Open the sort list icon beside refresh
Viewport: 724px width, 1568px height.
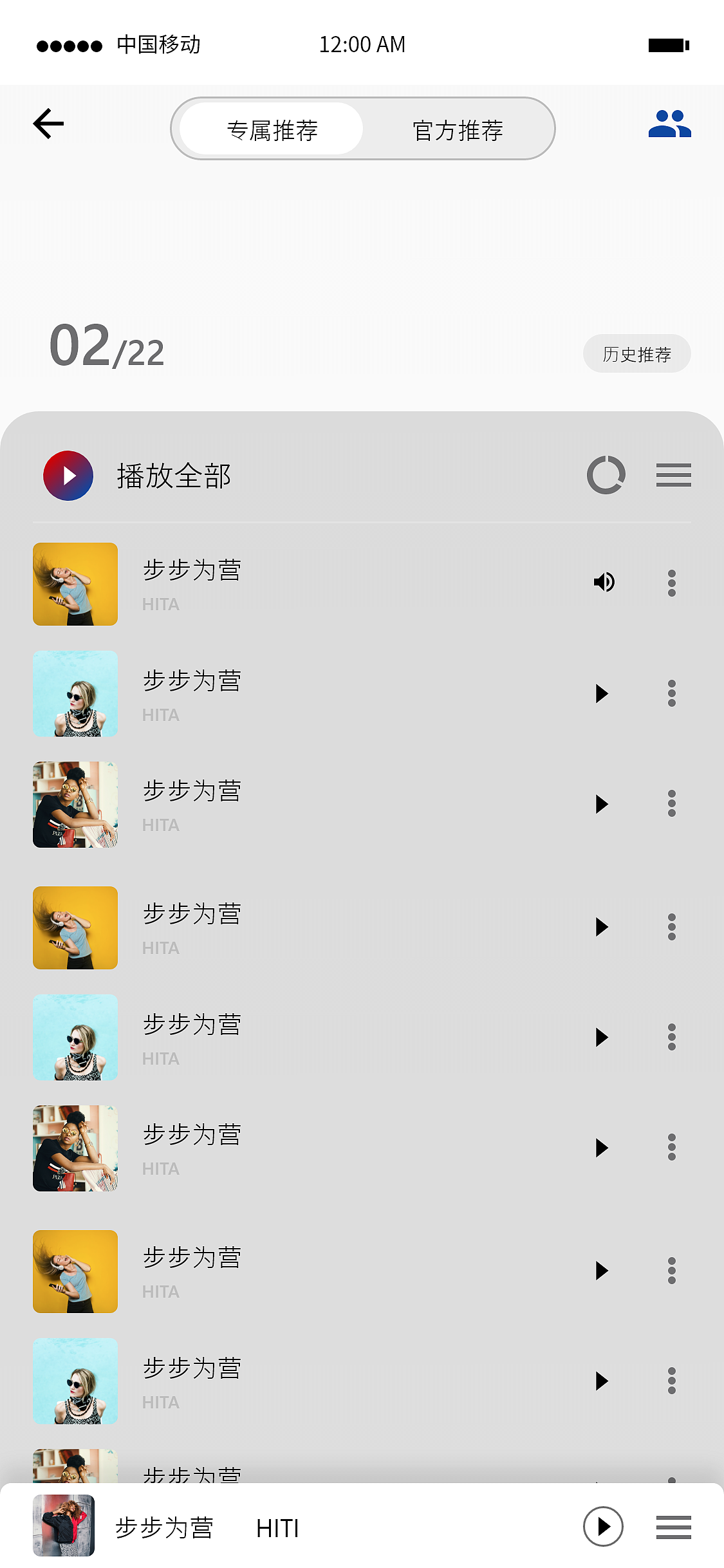click(x=673, y=474)
